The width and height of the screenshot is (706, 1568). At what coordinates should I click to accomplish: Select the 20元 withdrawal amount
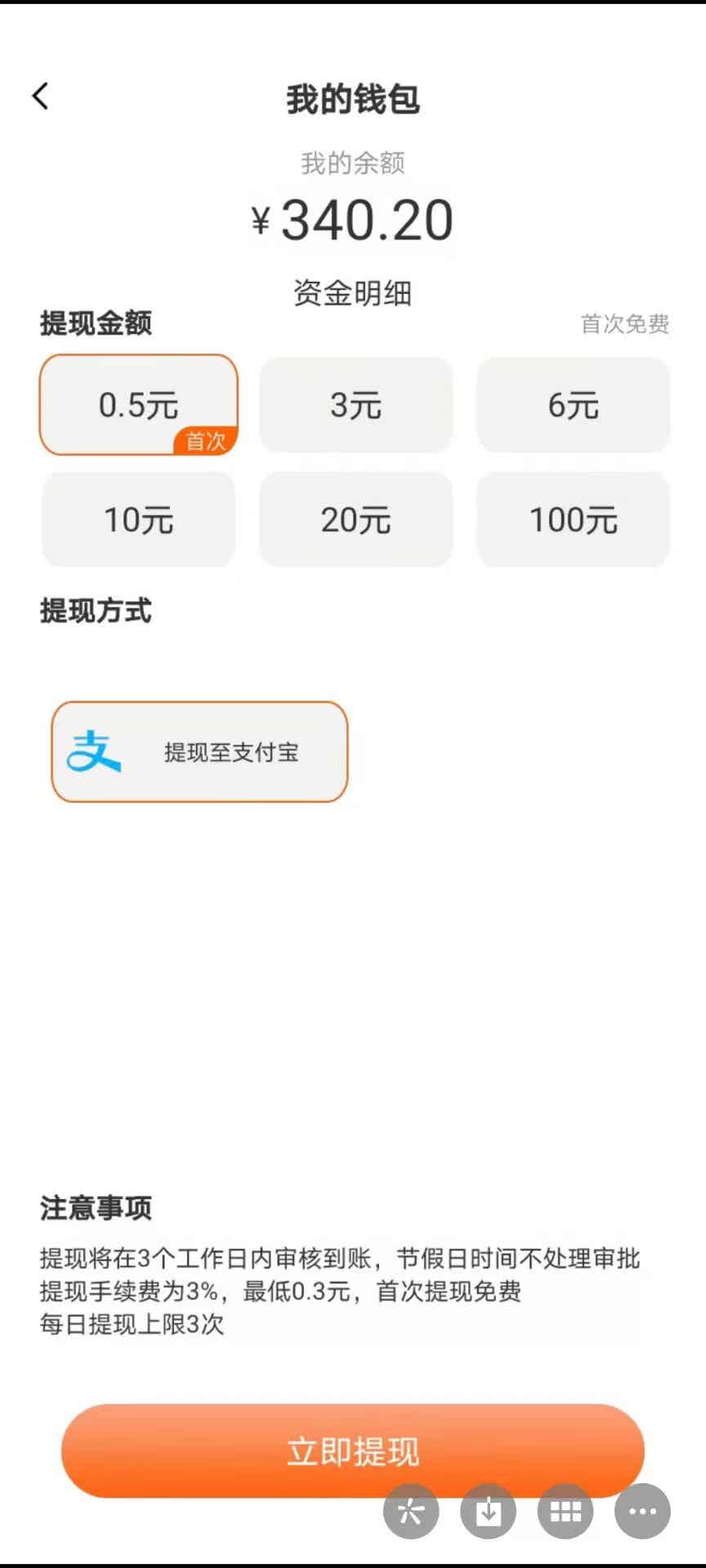(x=355, y=519)
